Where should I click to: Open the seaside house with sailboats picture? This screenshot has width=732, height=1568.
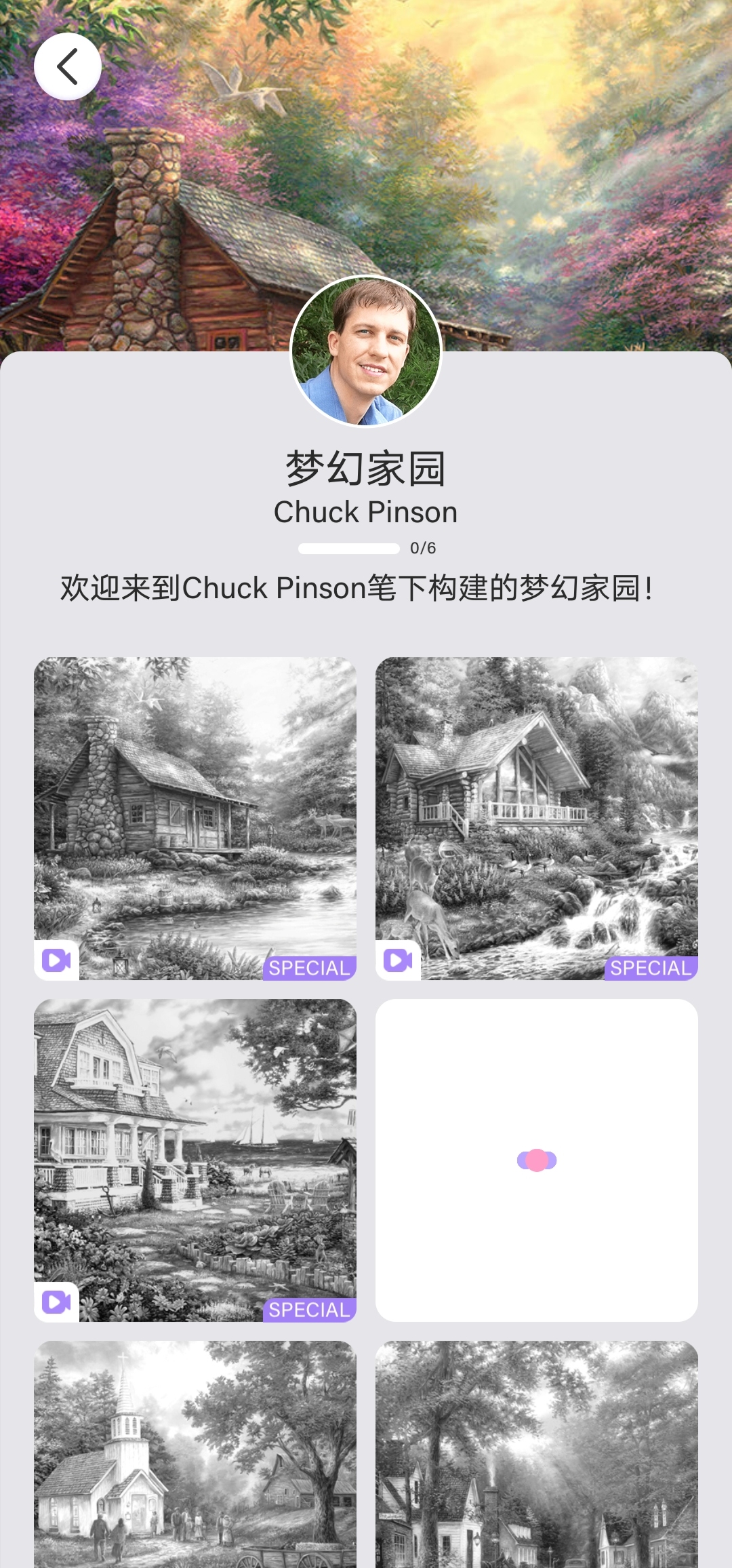point(195,1160)
